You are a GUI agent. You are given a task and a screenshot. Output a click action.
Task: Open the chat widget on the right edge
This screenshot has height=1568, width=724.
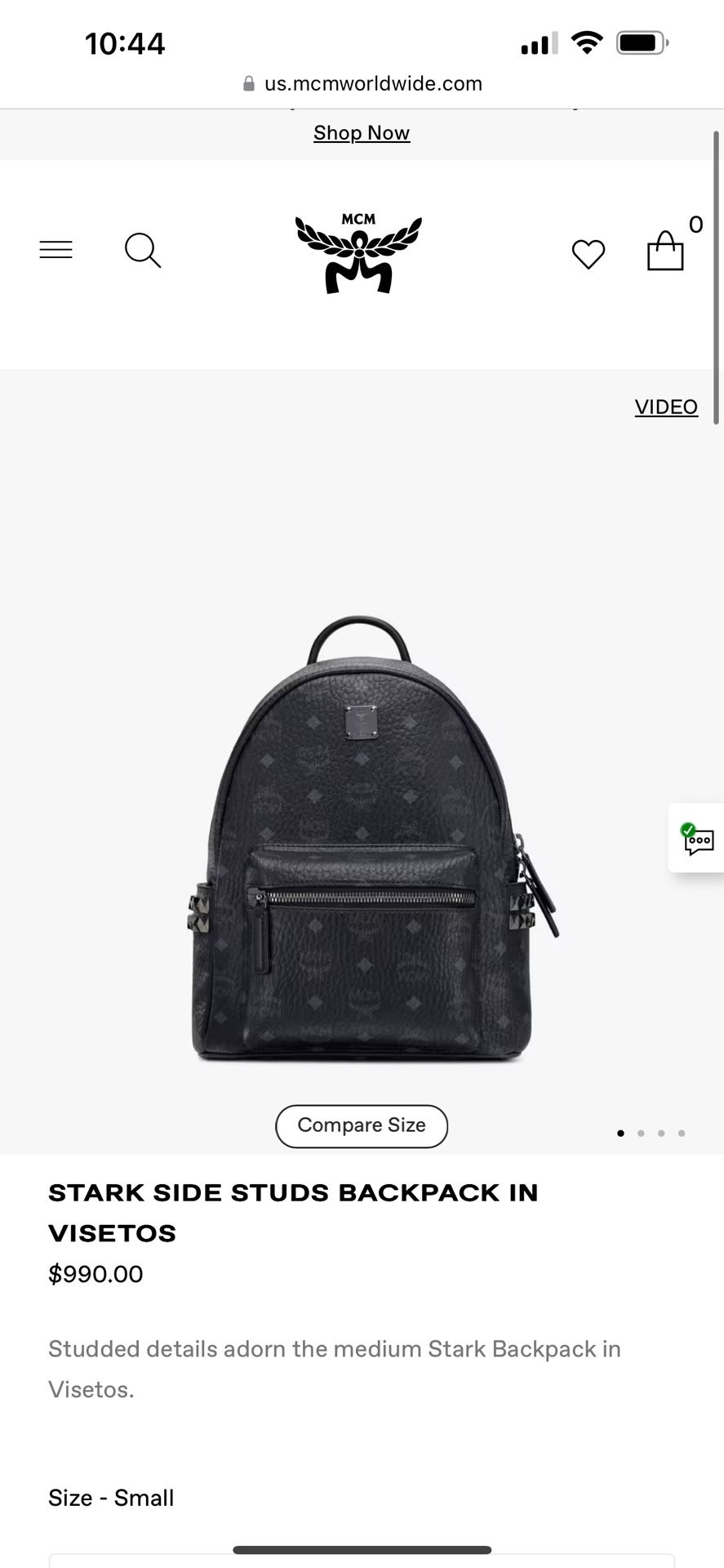click(698, 839)
